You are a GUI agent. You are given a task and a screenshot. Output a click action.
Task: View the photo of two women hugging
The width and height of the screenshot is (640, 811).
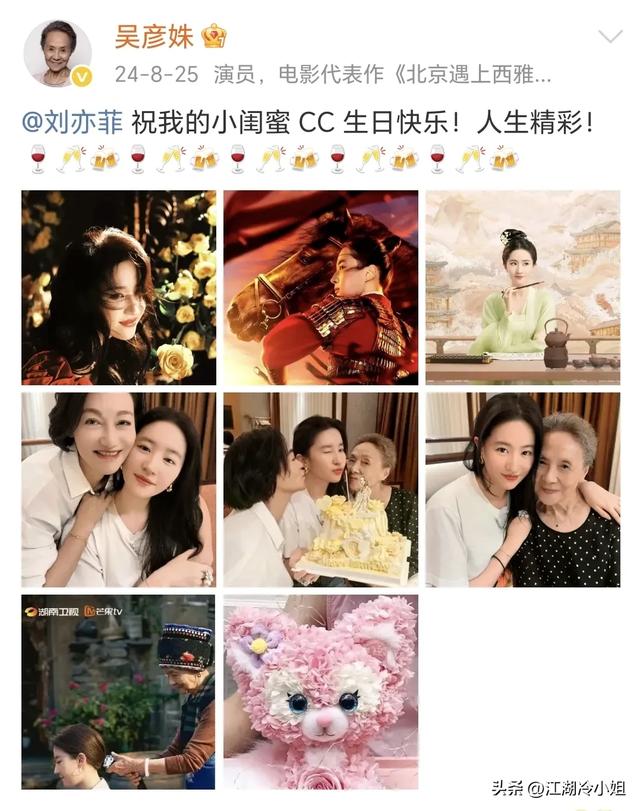(x=119, y=489)
